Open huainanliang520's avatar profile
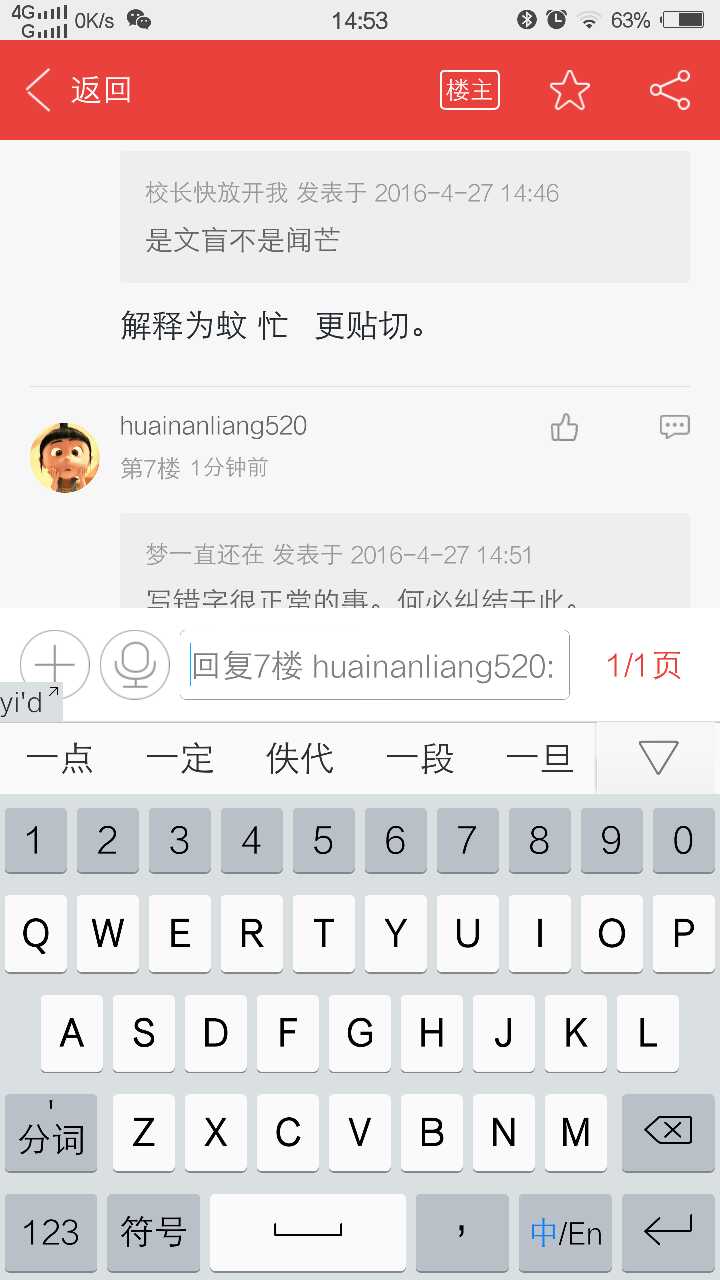This screenshot has height=1280, width=720. tap(65, 457)
